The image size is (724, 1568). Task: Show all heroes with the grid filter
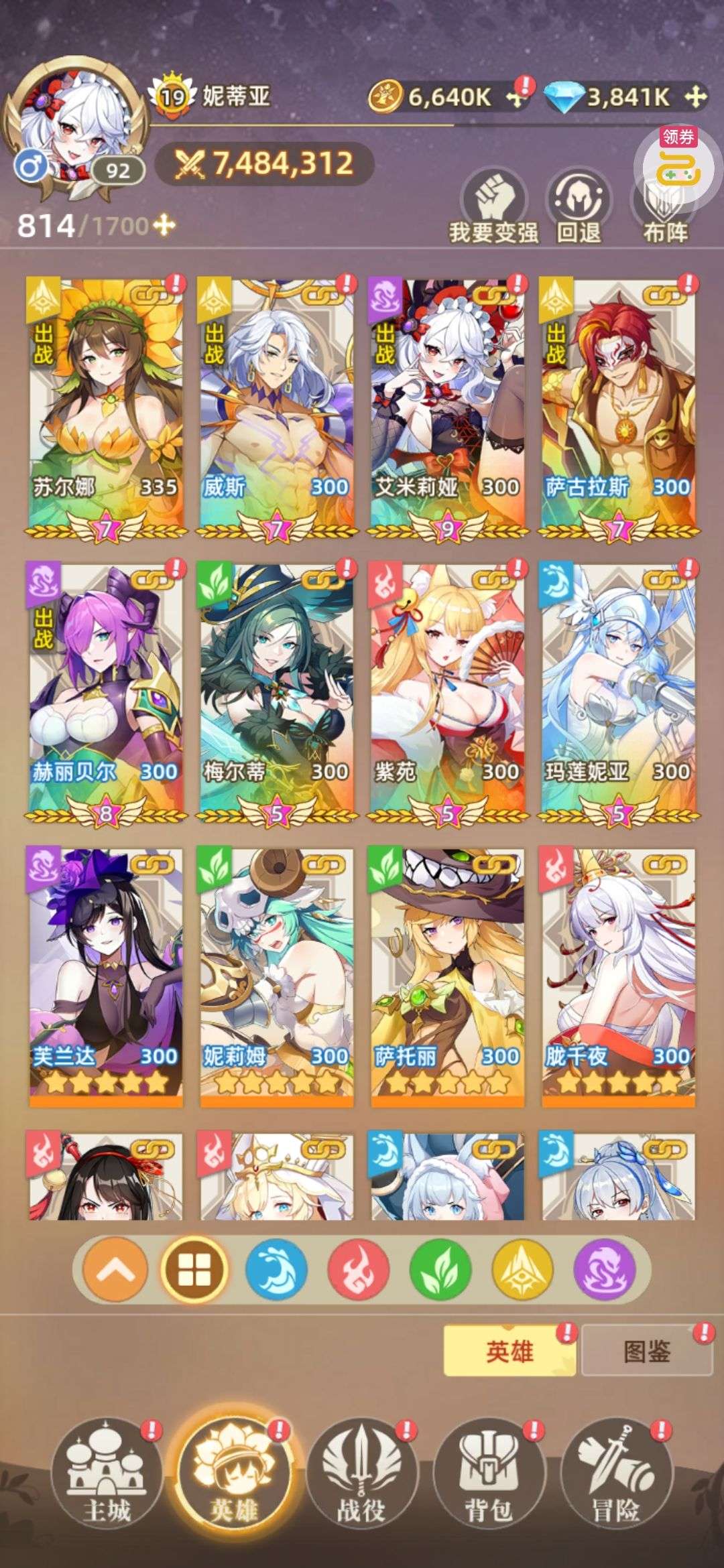coord(194,1270)
